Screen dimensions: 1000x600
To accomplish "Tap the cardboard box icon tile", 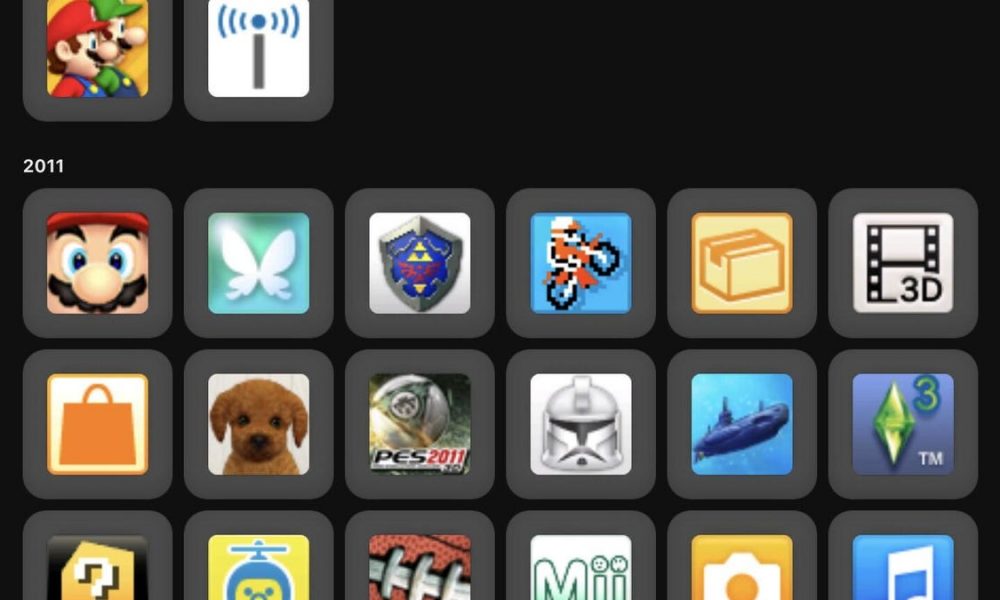I will coord(741,263).
